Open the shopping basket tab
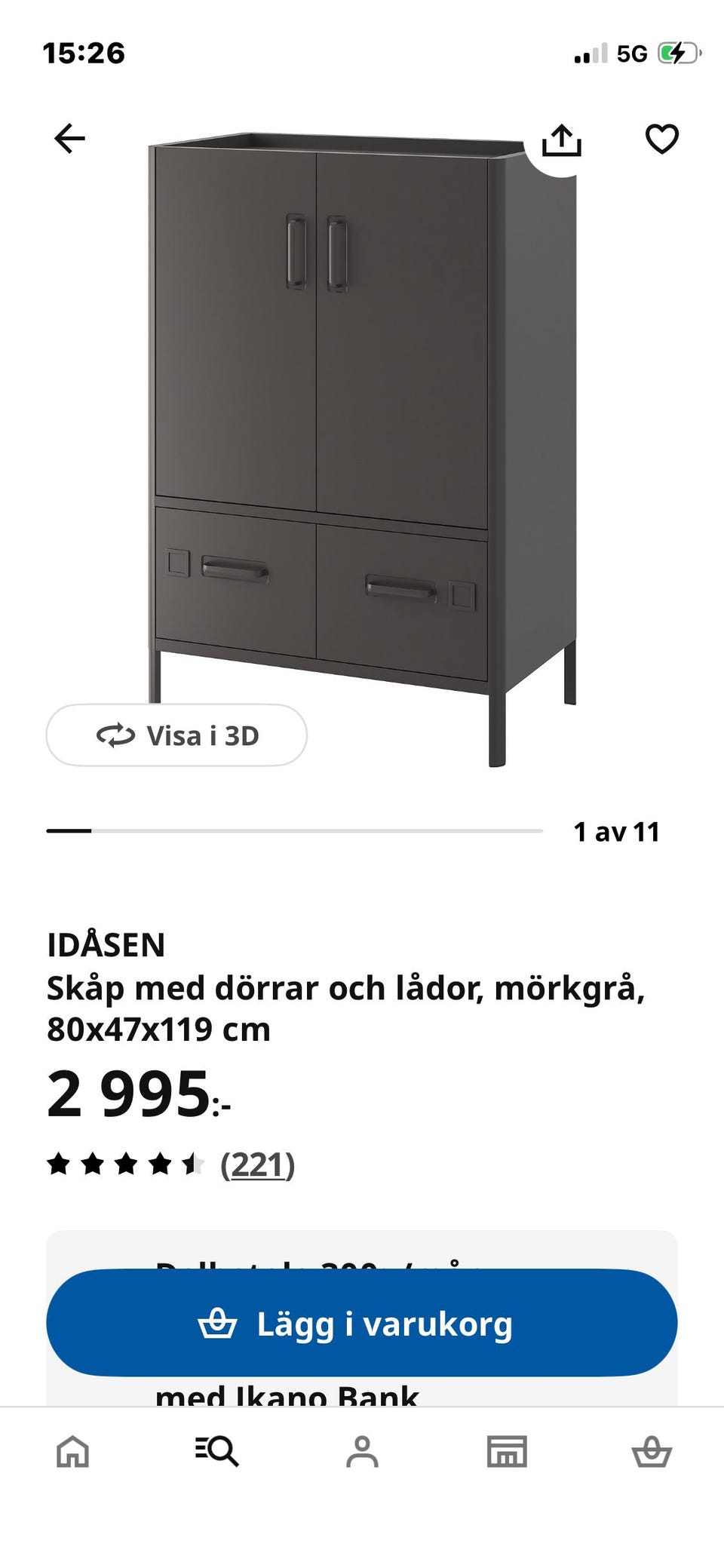Viewport: 724px width, 1568px height. 652,1451
